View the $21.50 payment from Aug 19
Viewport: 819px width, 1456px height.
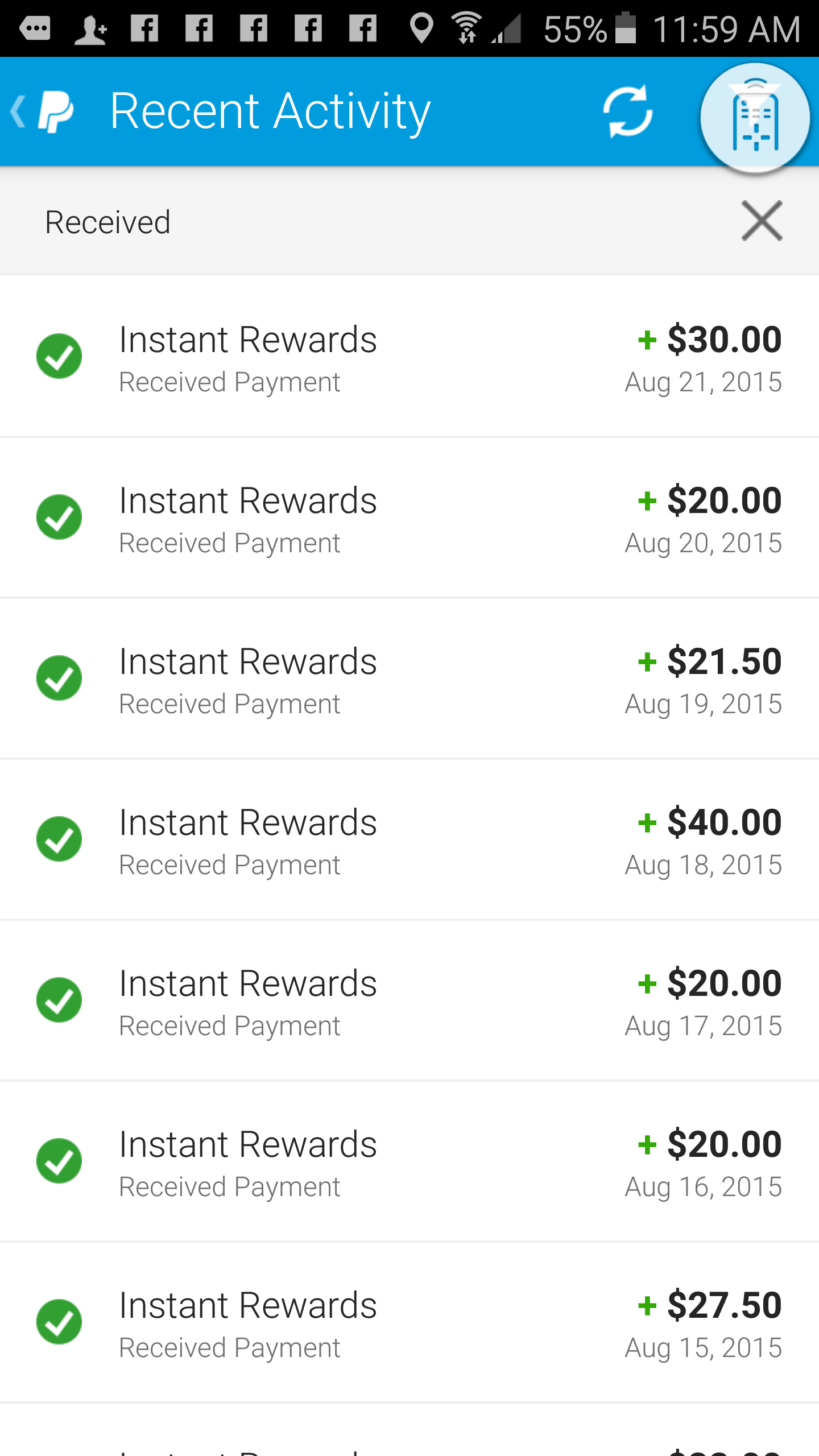(x=409, y=679)
